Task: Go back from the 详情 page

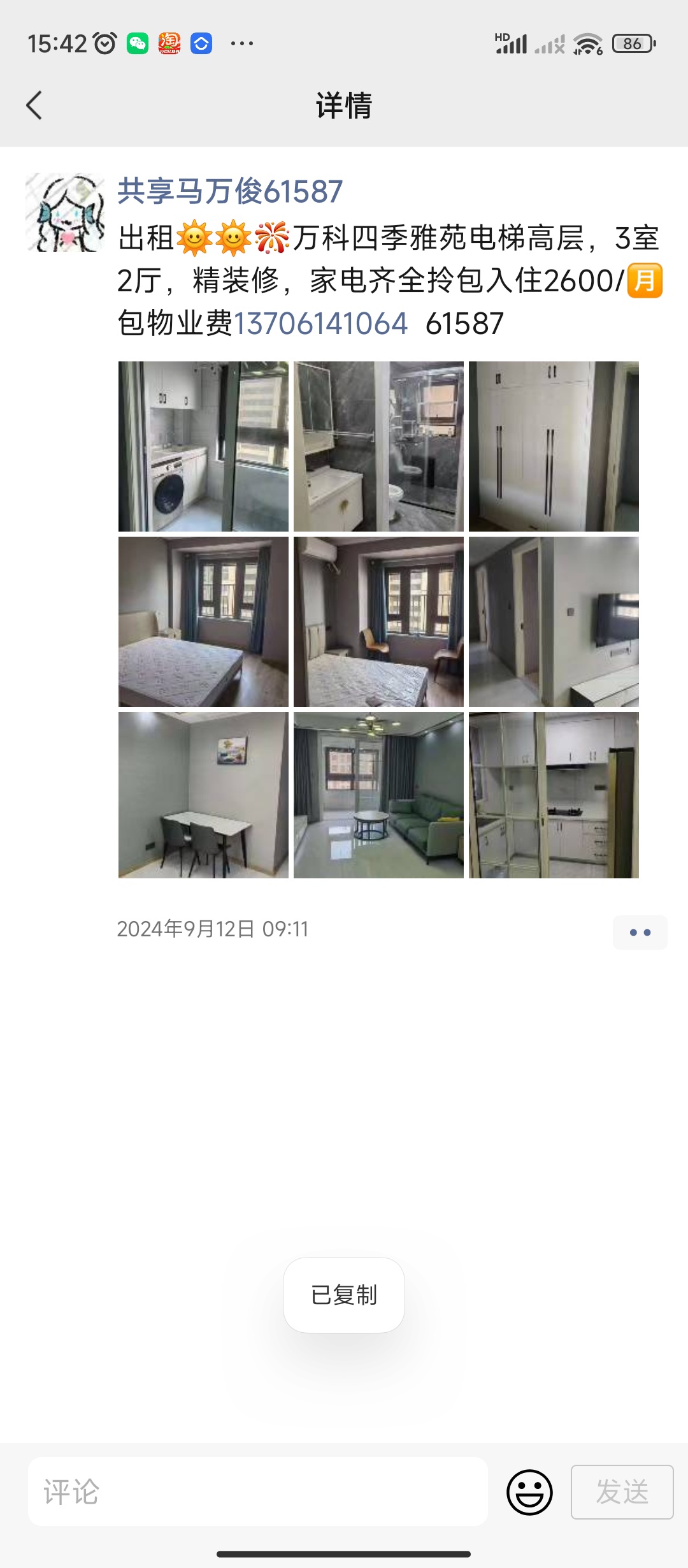Action: 34,105
